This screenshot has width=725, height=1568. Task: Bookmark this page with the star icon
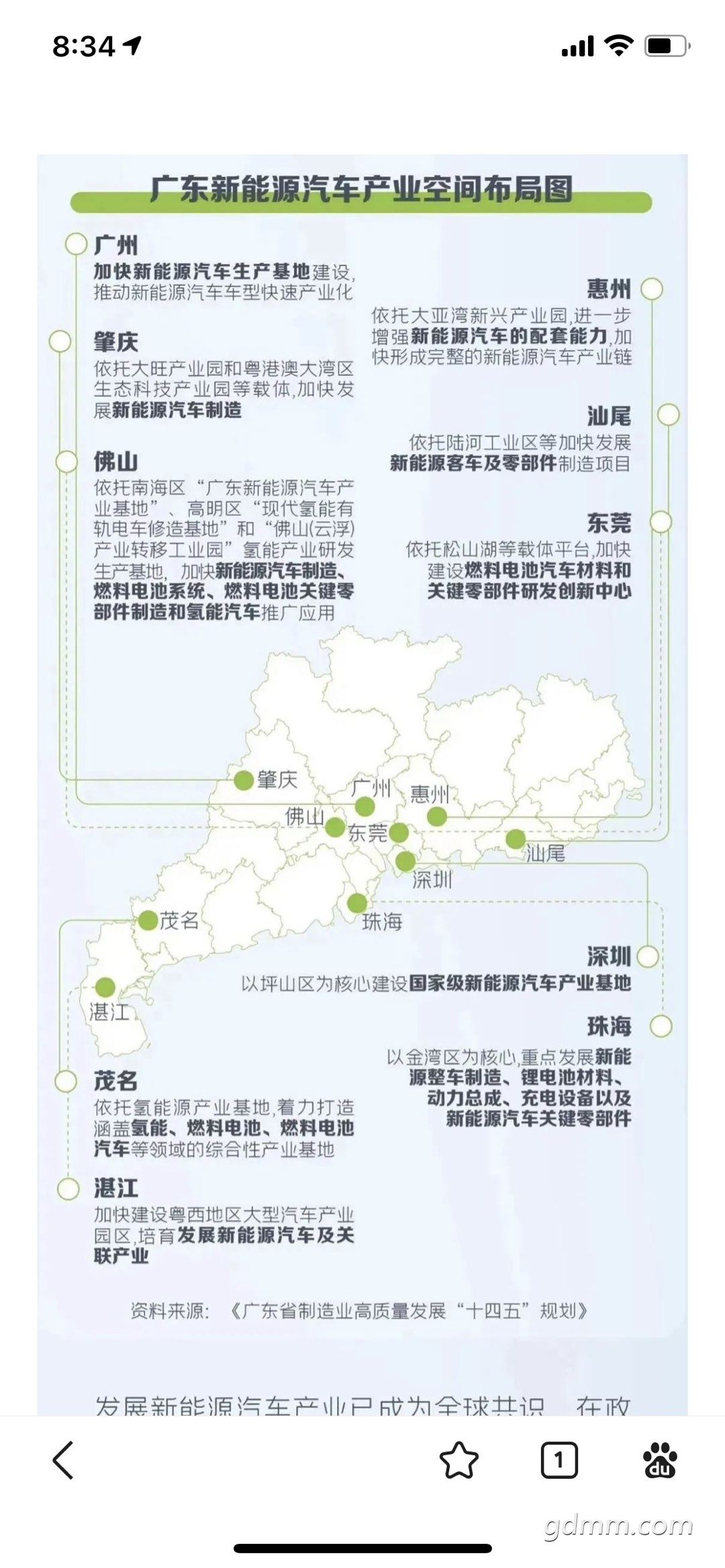point(459,1460)
